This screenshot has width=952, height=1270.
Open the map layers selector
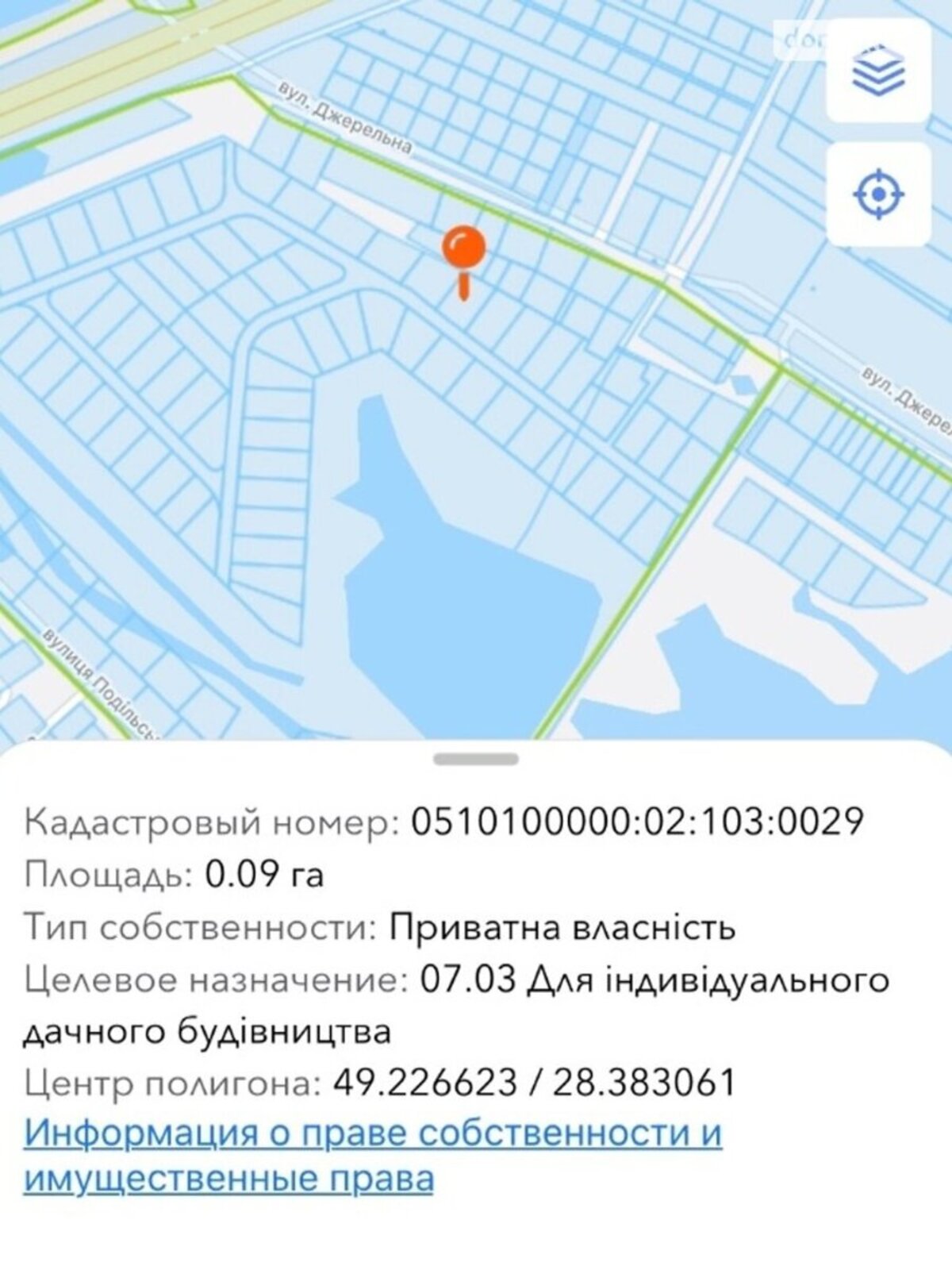878,71
